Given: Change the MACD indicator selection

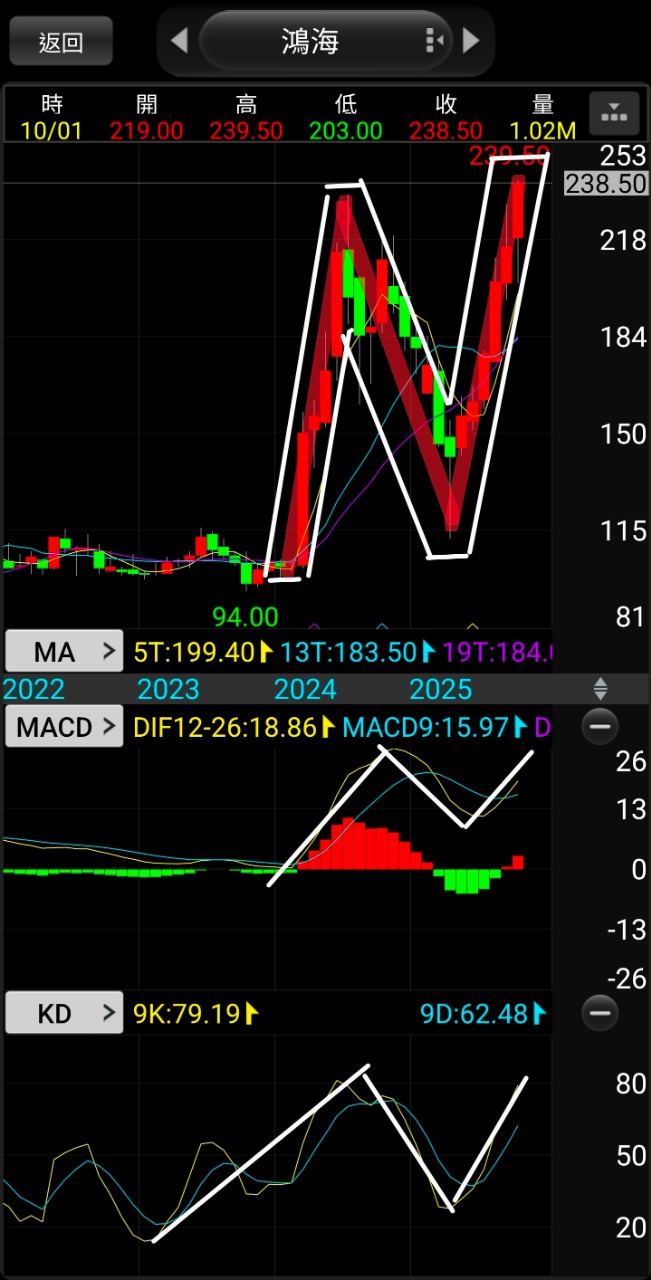Looking at the screenshot, I should point(64,727).
